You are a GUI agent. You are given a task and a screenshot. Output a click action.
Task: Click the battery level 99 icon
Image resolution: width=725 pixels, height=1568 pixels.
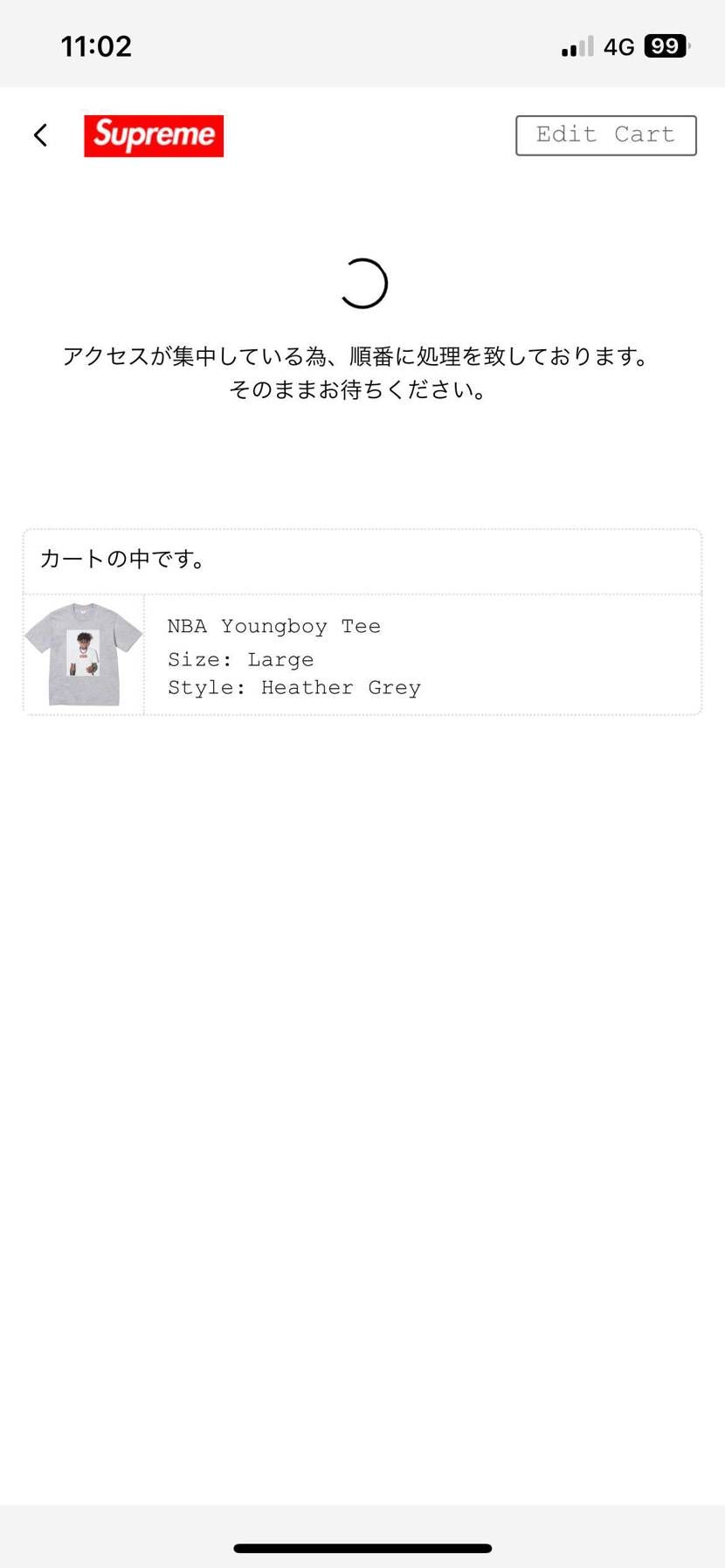(x=666, y=45)
